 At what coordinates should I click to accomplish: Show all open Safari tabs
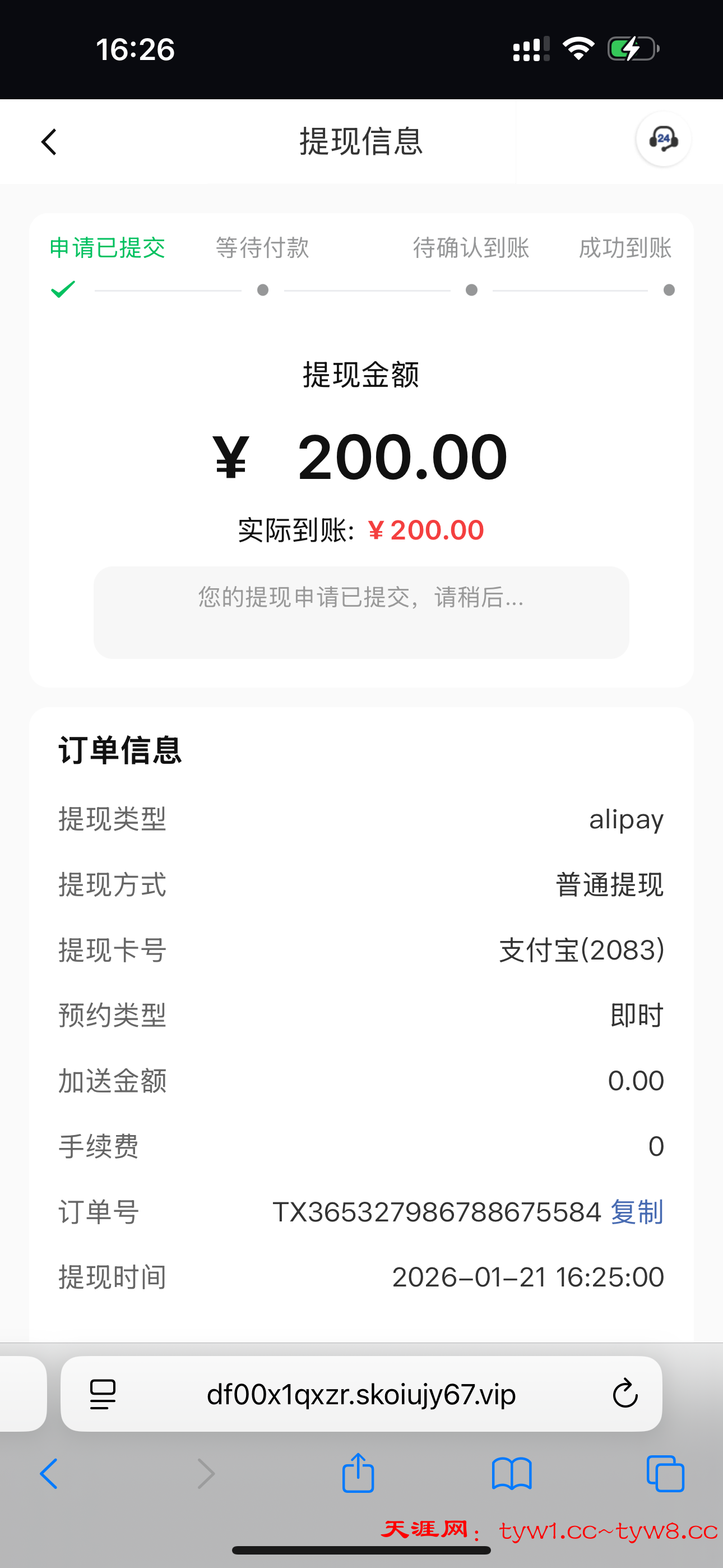pyautogui.click(x=665, y=1474)
